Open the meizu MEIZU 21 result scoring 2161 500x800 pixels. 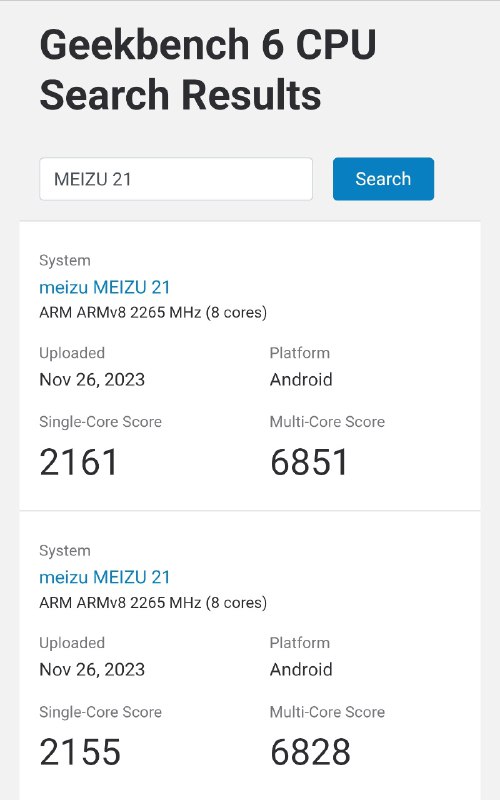click(105, 287)
